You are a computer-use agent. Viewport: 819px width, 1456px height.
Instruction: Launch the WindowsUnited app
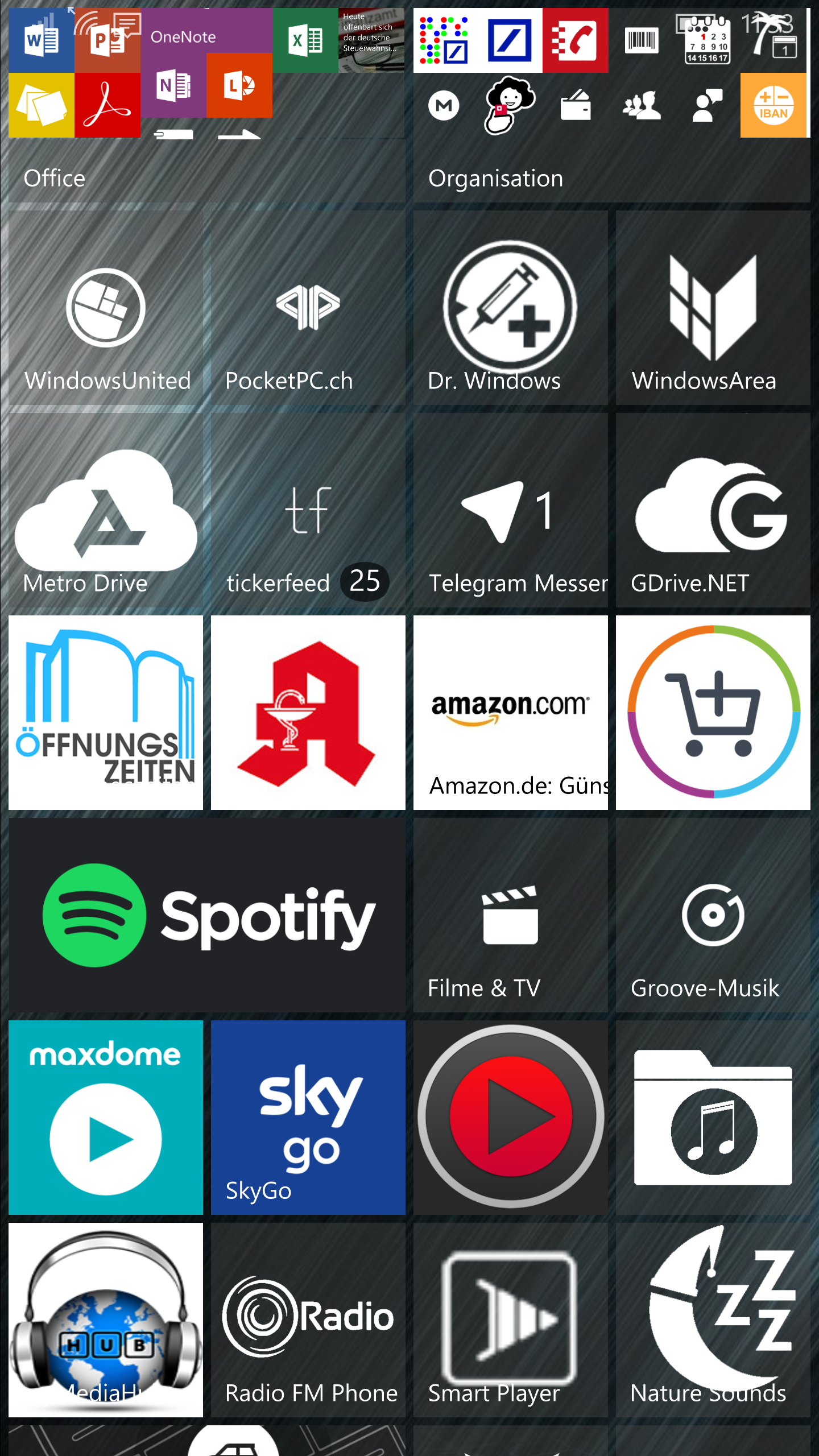pyautogui.click(x=106, y=308)
